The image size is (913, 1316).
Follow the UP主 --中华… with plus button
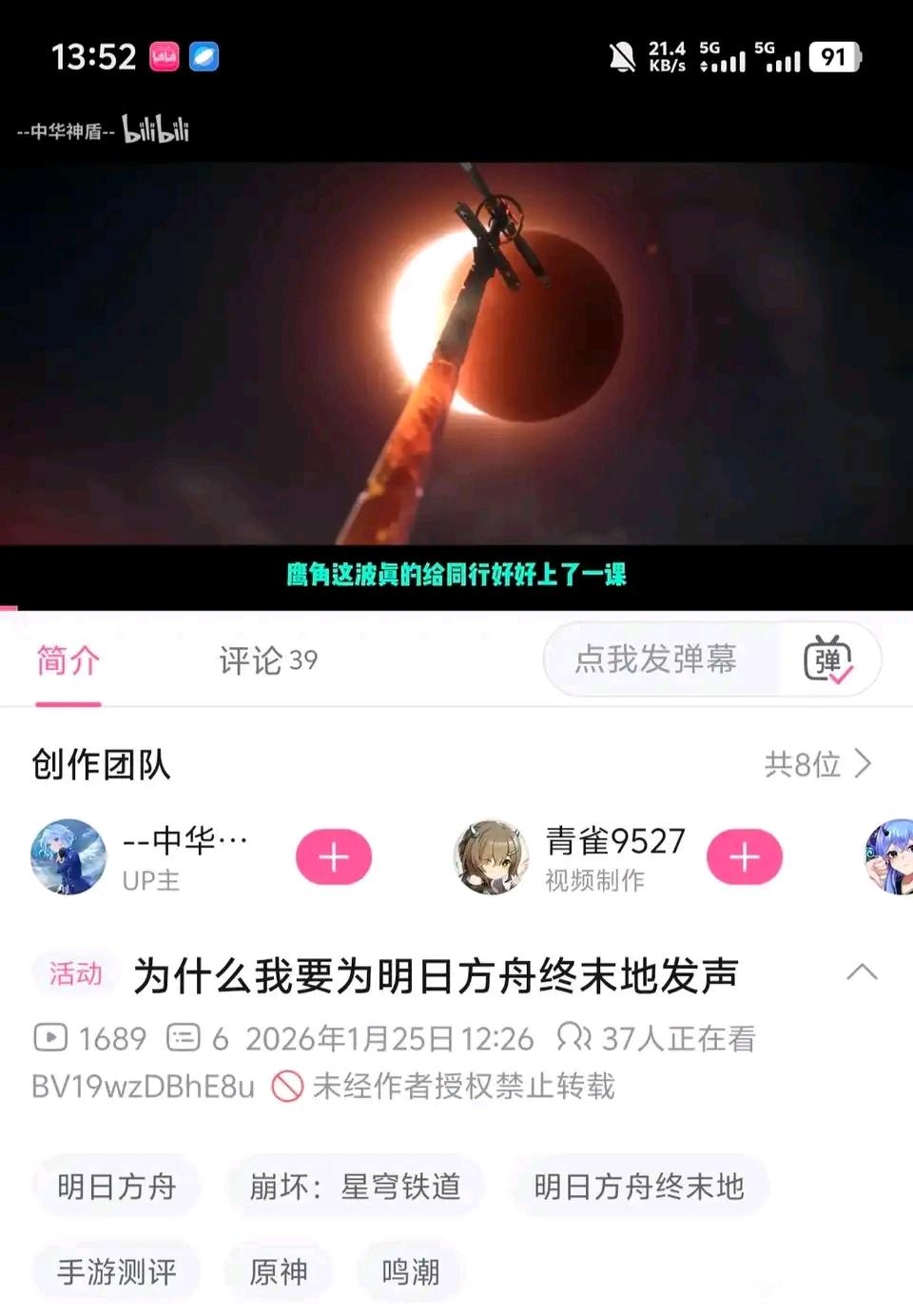(333, 857)
